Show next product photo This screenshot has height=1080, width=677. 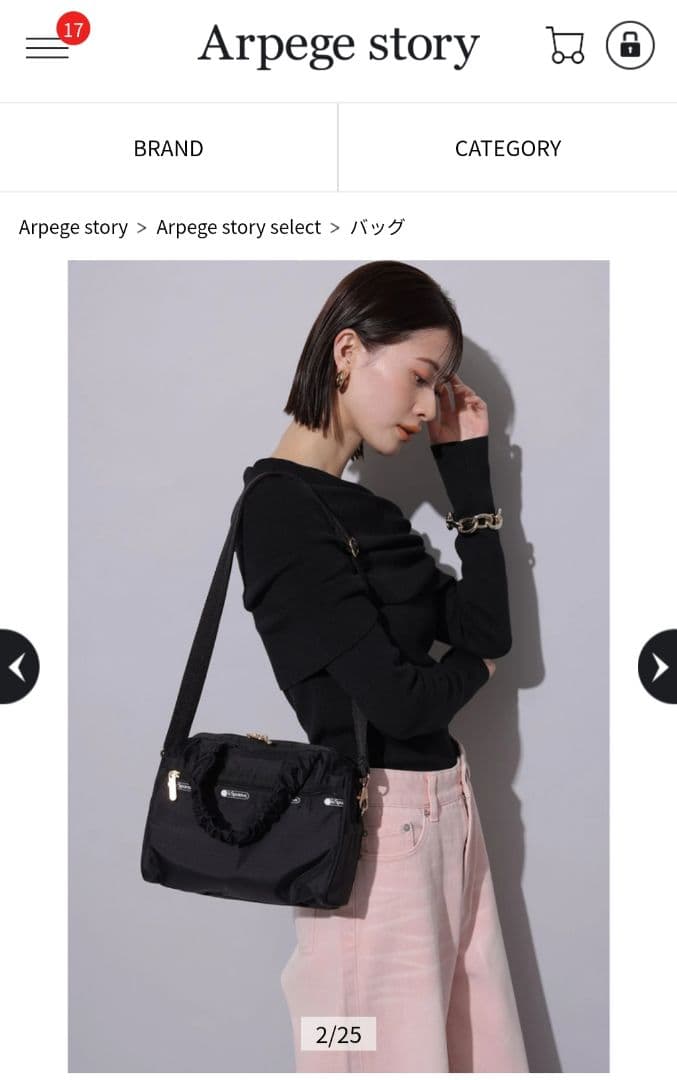(x=659, y=666)
